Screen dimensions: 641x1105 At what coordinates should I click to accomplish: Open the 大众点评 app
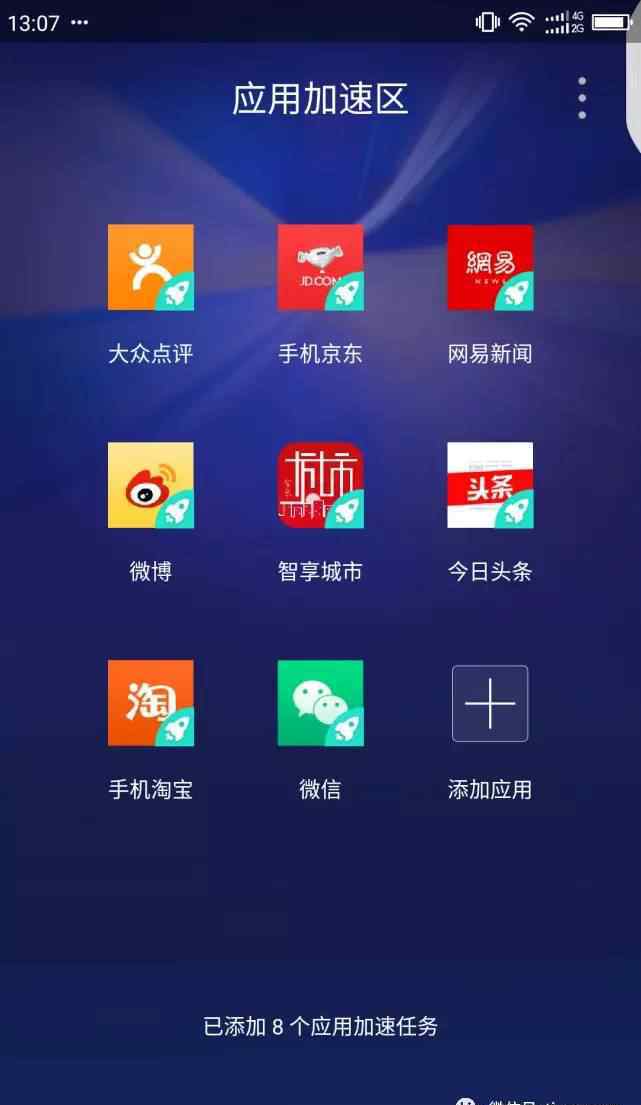tap(151, 267)
